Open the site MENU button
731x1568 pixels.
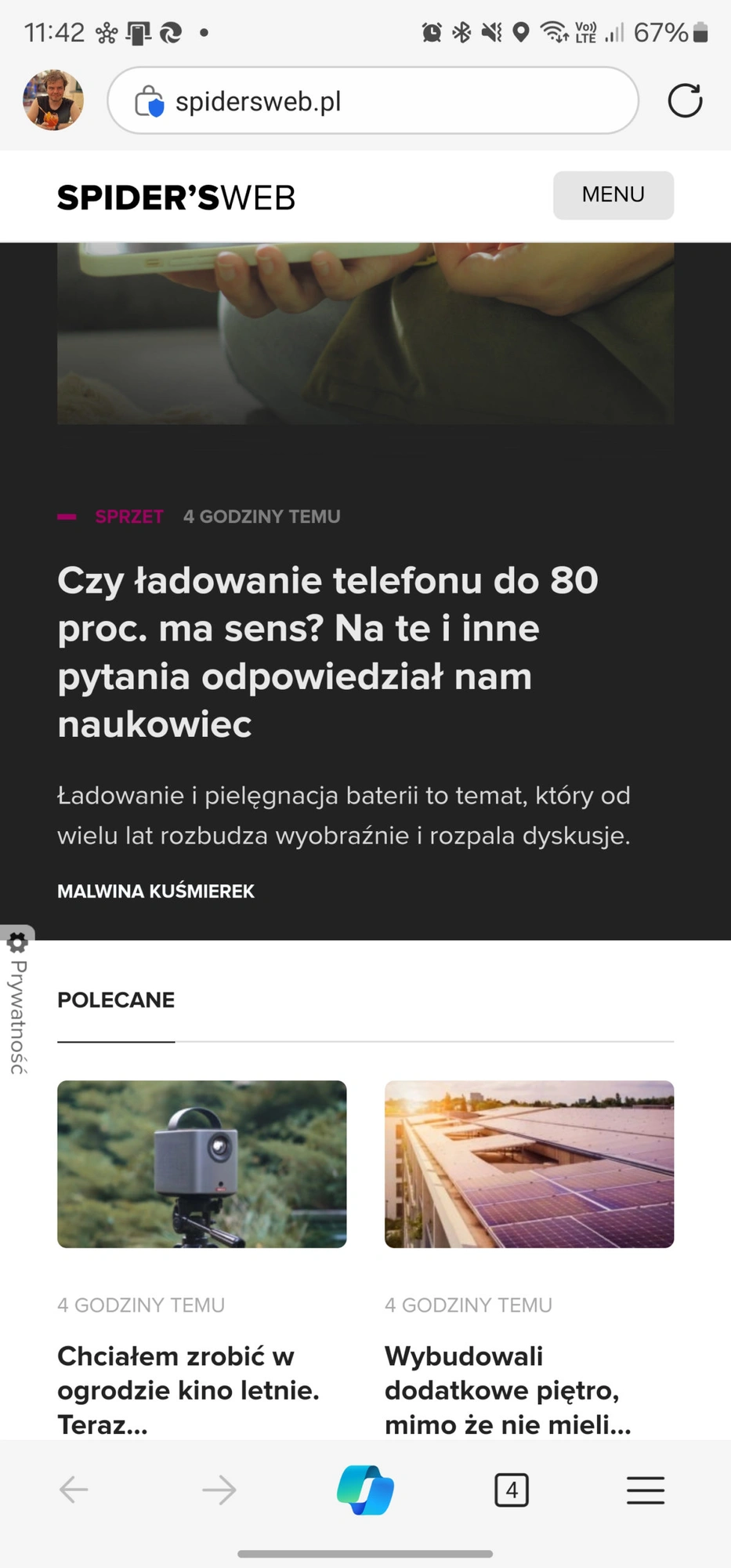click(613, 195)
